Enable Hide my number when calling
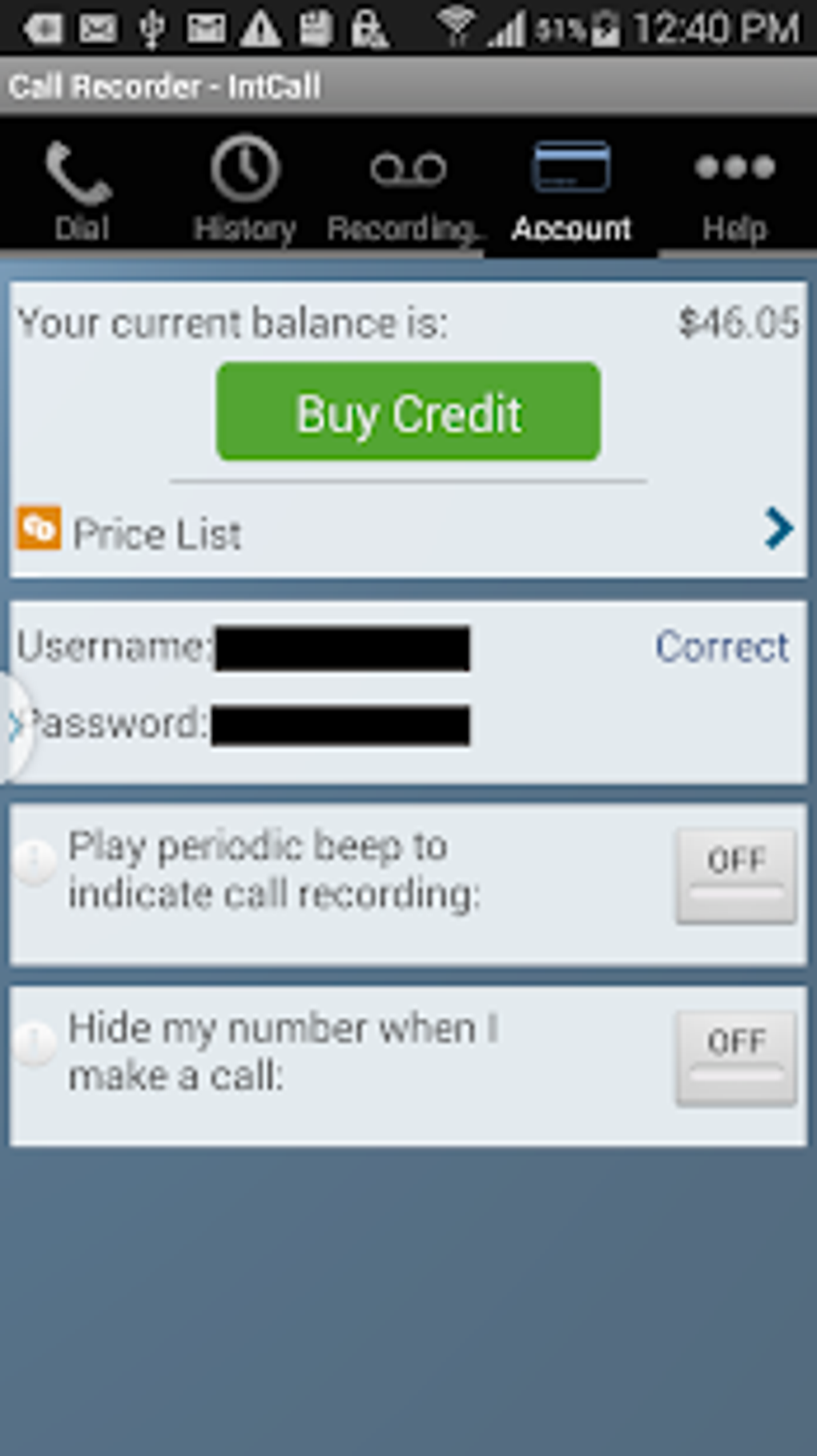This screenshot has height=1456, width=817. (736, 1059)
